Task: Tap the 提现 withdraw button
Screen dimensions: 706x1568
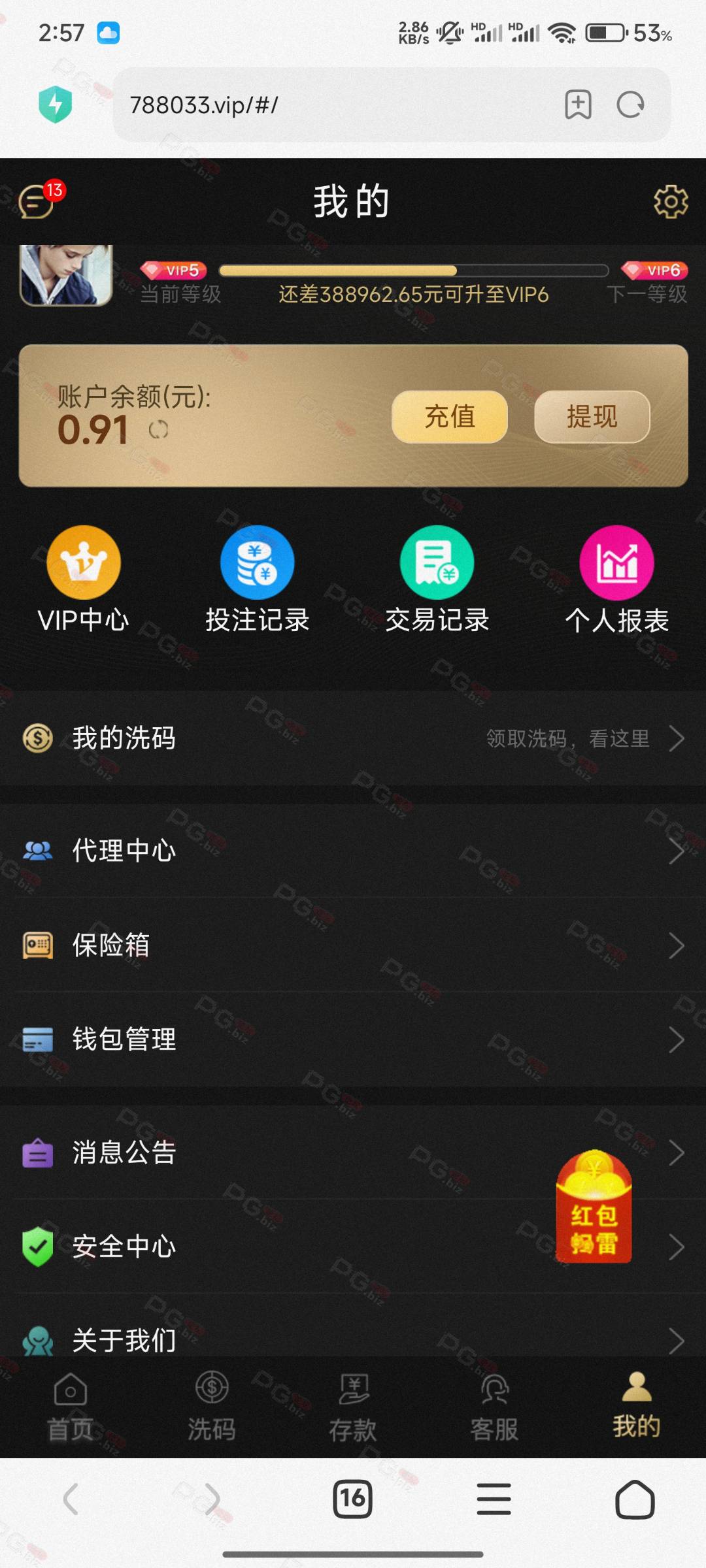Action: click(592, 417)
